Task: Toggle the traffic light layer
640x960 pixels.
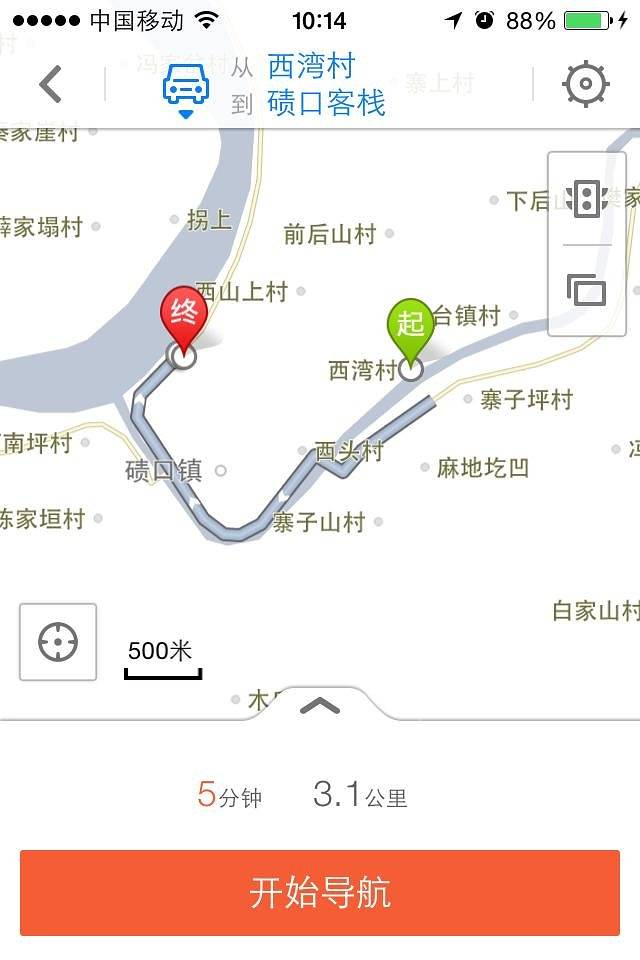Action: click(587, 198)
